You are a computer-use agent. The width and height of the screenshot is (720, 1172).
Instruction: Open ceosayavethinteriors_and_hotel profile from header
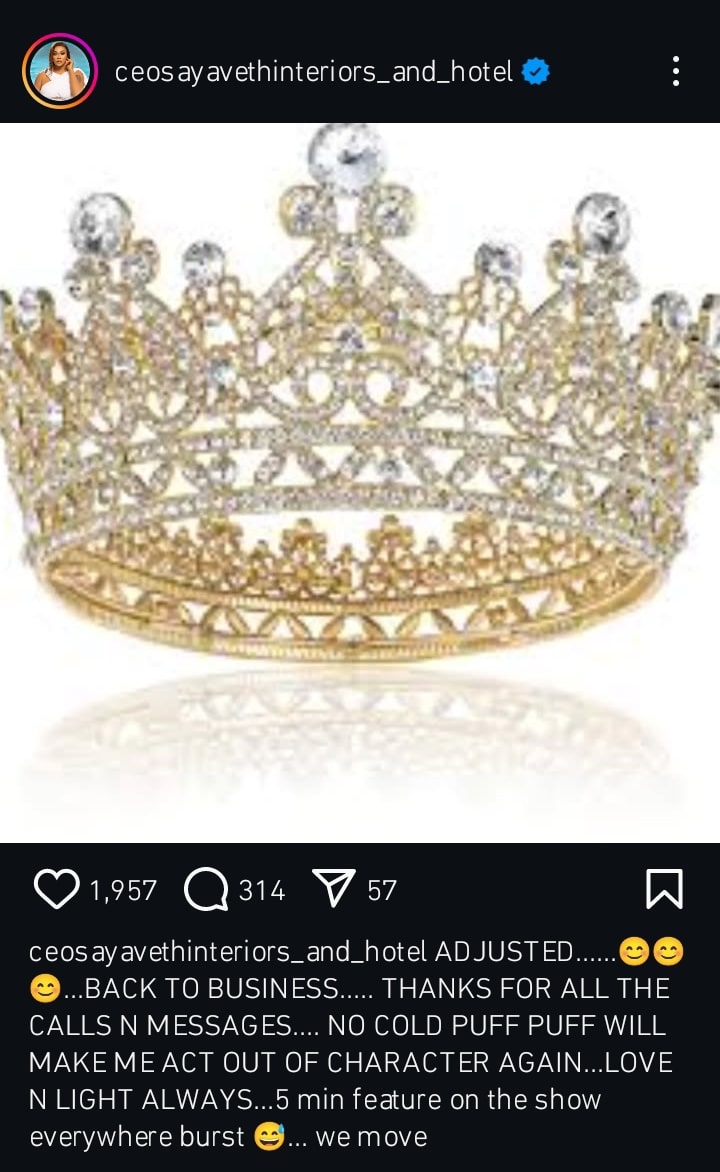(313, 72)
